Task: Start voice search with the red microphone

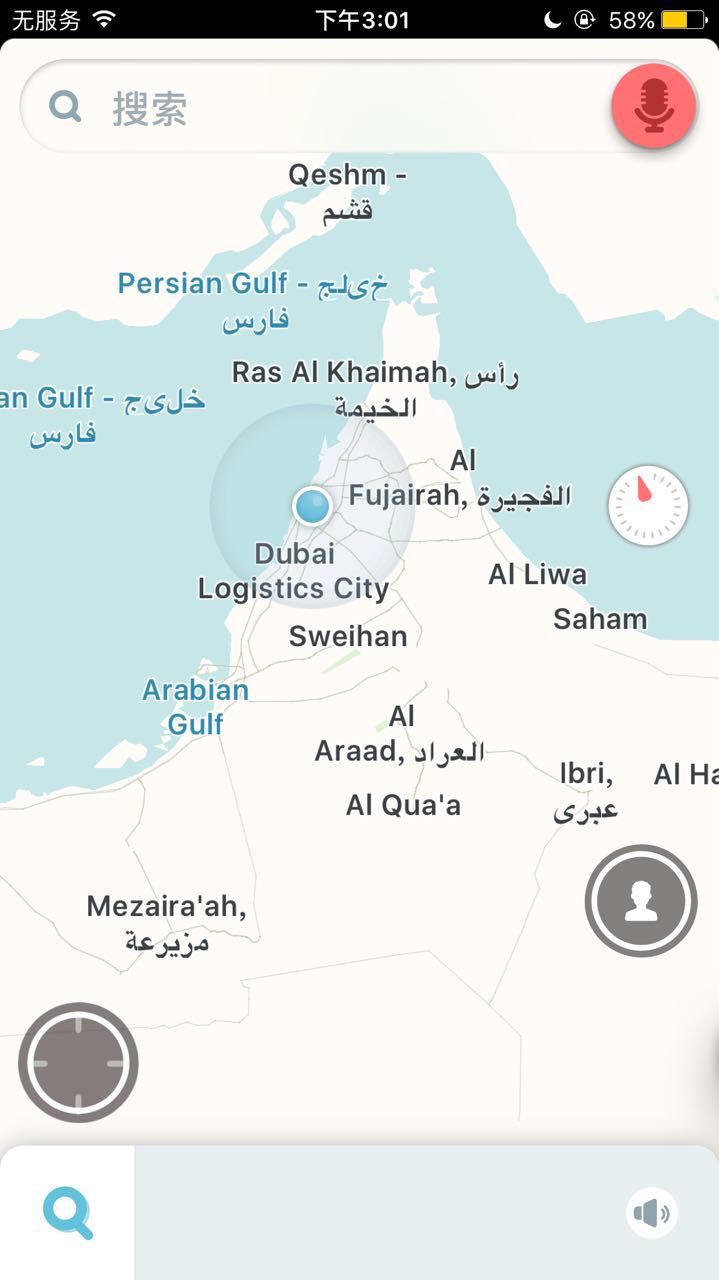Action: pyautogui.click(x=655, y=104)
